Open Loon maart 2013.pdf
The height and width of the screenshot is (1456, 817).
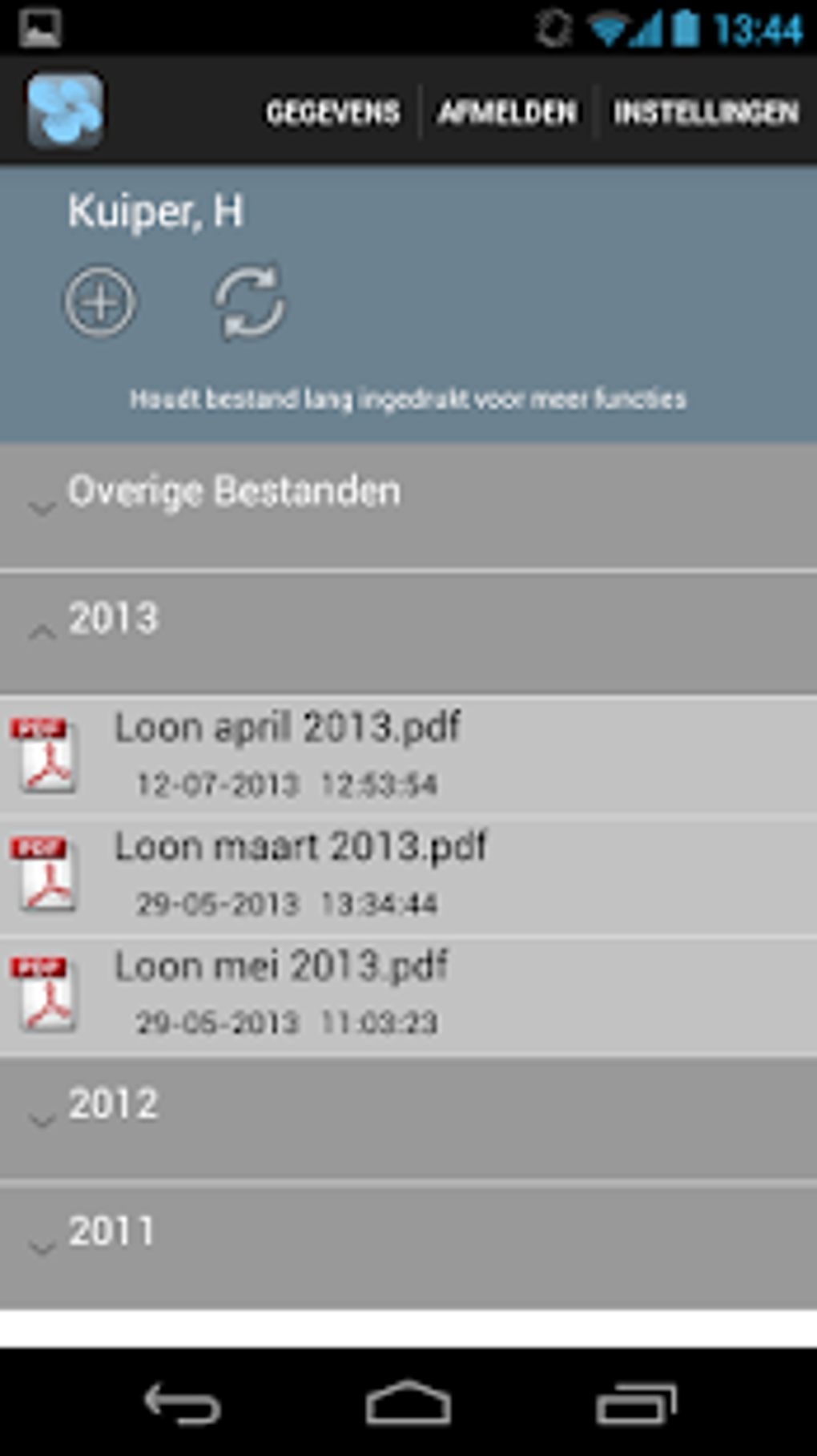[x=408, y=875]
